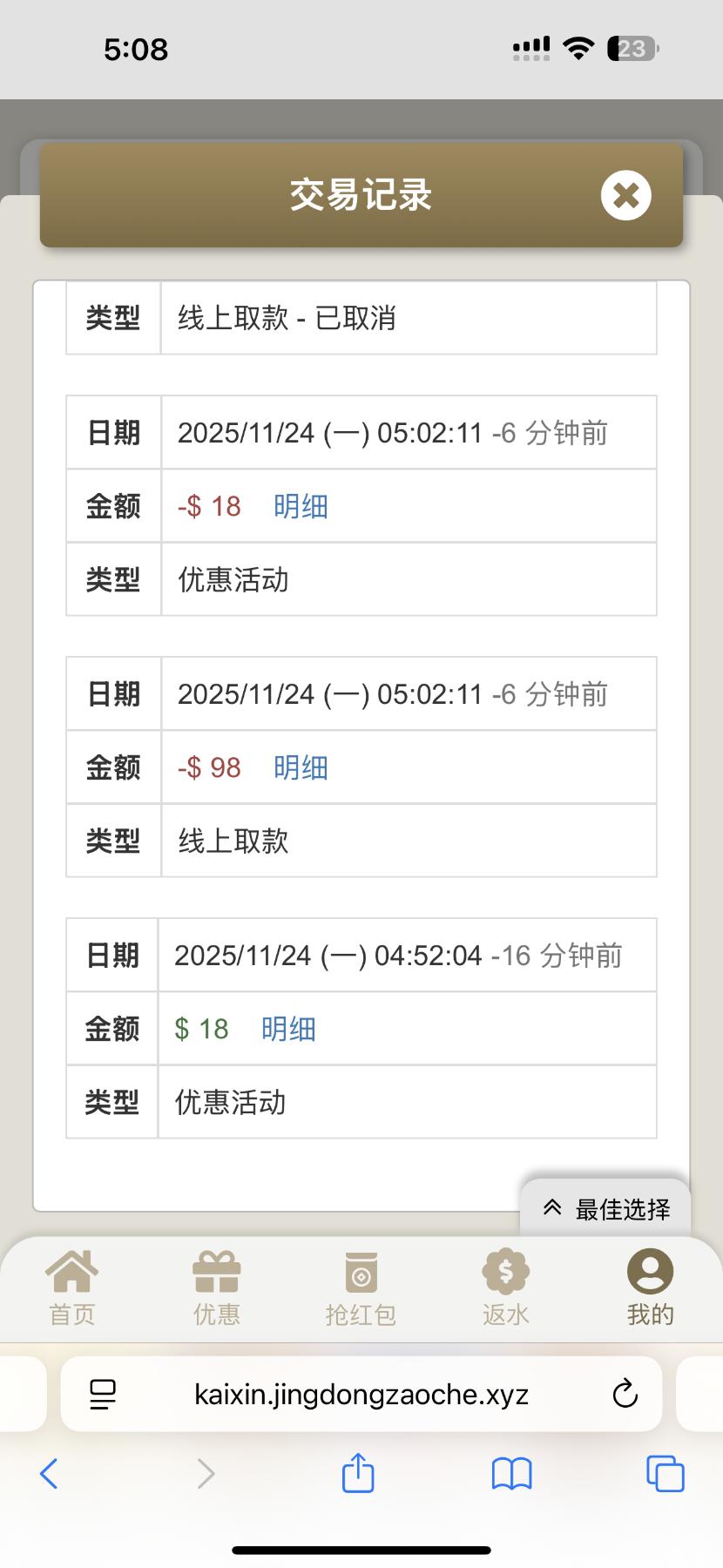Tap the Safari address bar URL
723x1568 pixels.
[x=361, y=1395]
